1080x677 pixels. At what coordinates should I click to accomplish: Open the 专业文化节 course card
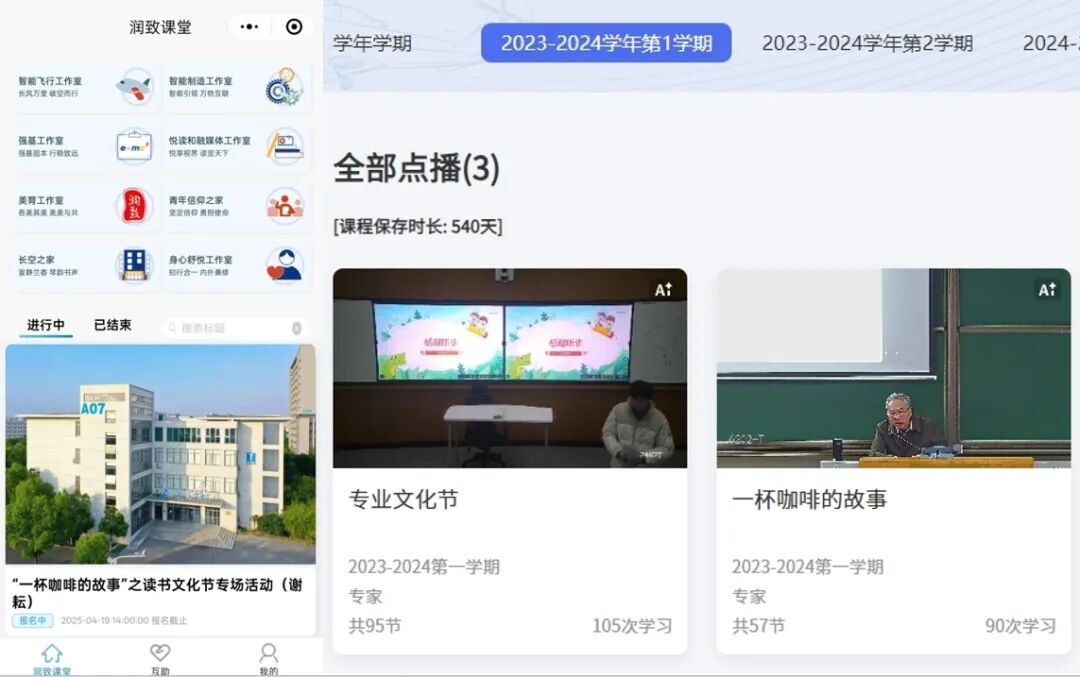click(510, 460)
